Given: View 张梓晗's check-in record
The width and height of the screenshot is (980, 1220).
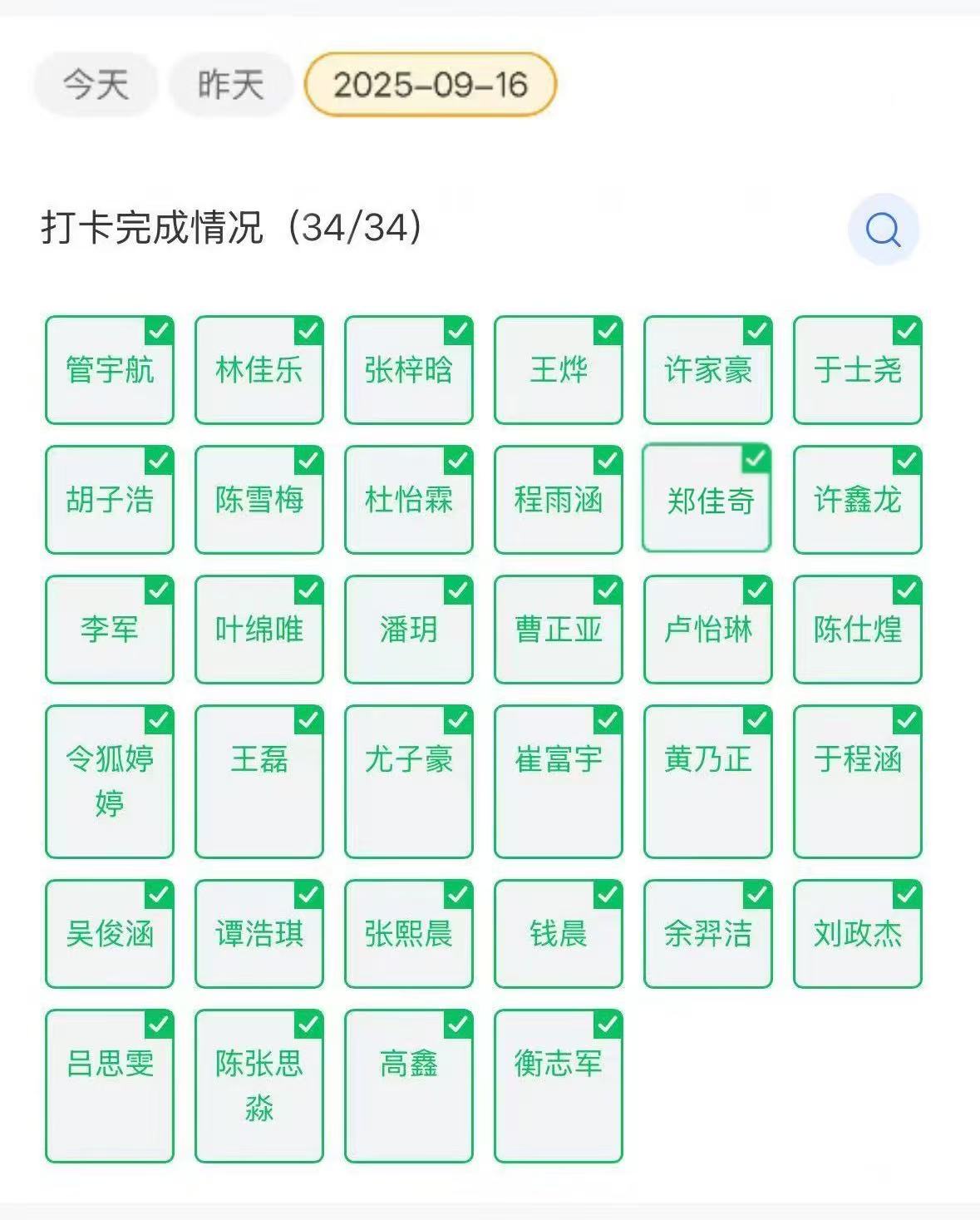Looking at the screenshot, I should (409, 370).
